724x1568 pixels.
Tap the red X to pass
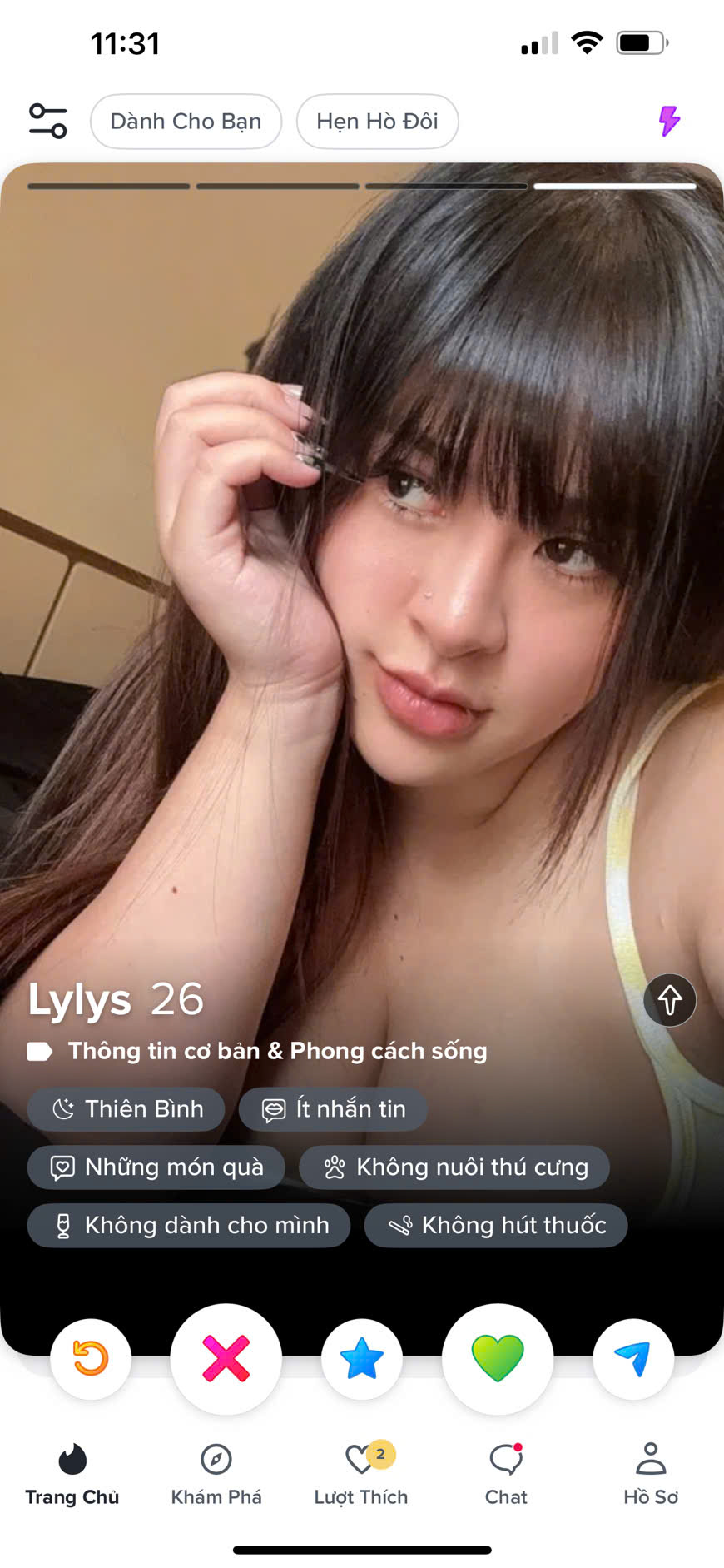(226, 1358)
